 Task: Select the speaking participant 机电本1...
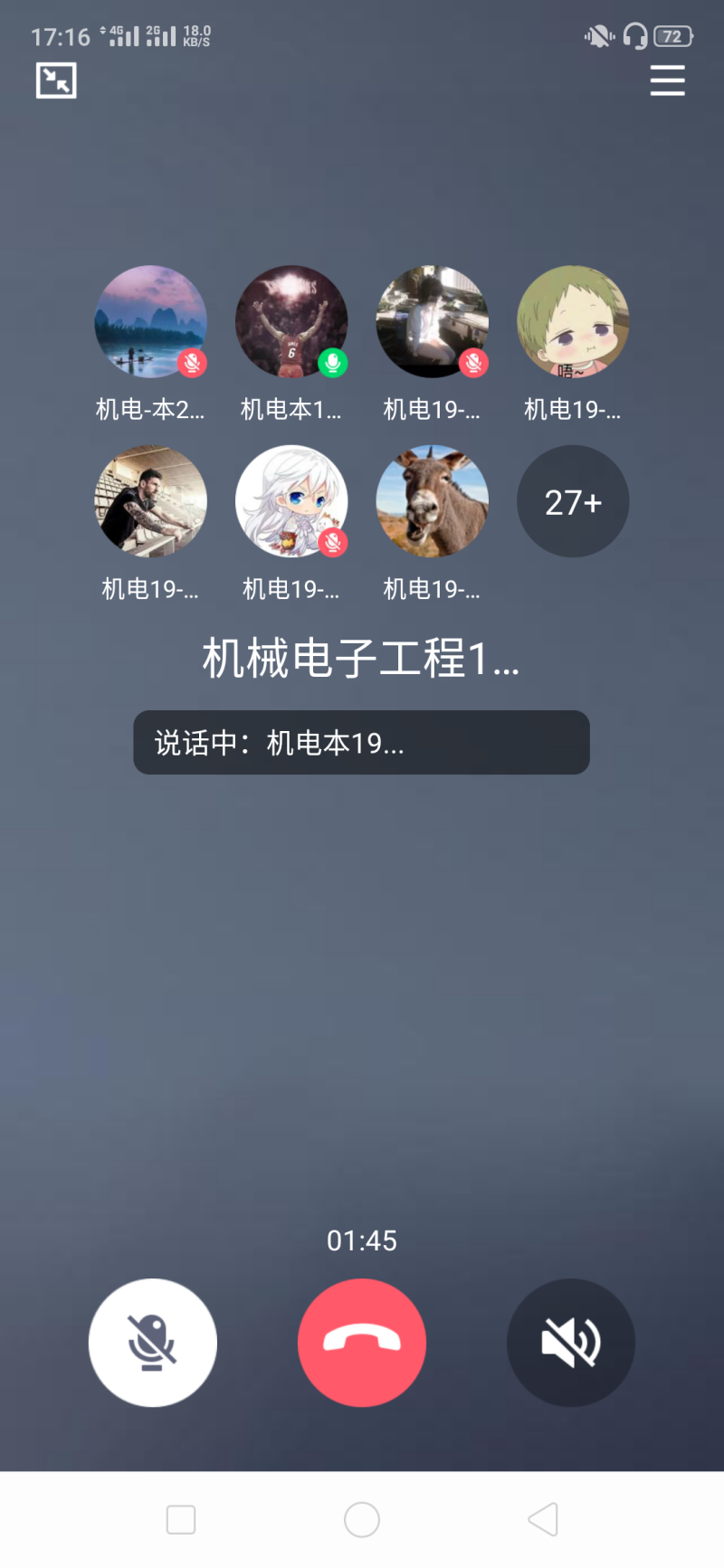(x=291, y=321)
